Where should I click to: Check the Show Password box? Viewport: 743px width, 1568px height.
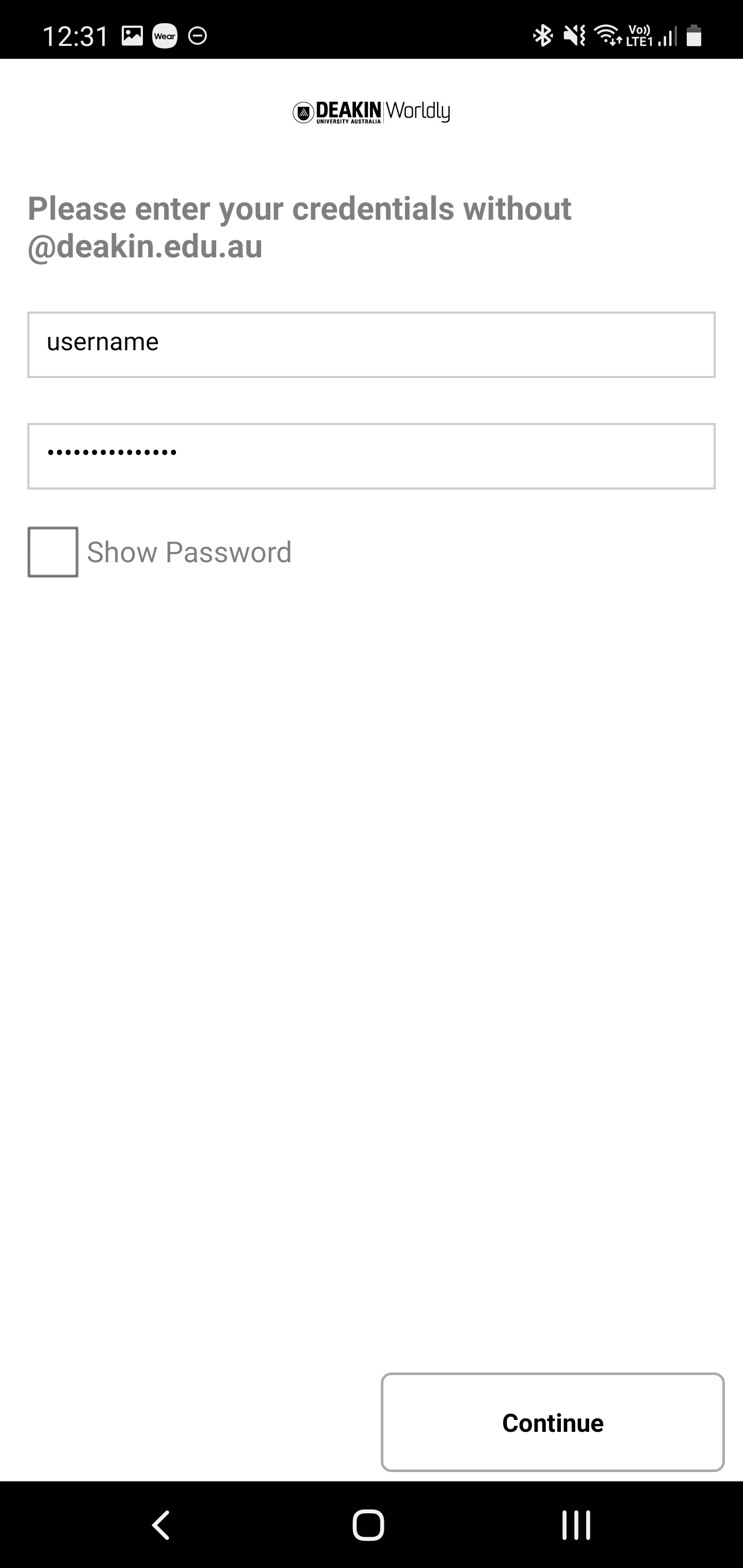click(x=53, y=552)
